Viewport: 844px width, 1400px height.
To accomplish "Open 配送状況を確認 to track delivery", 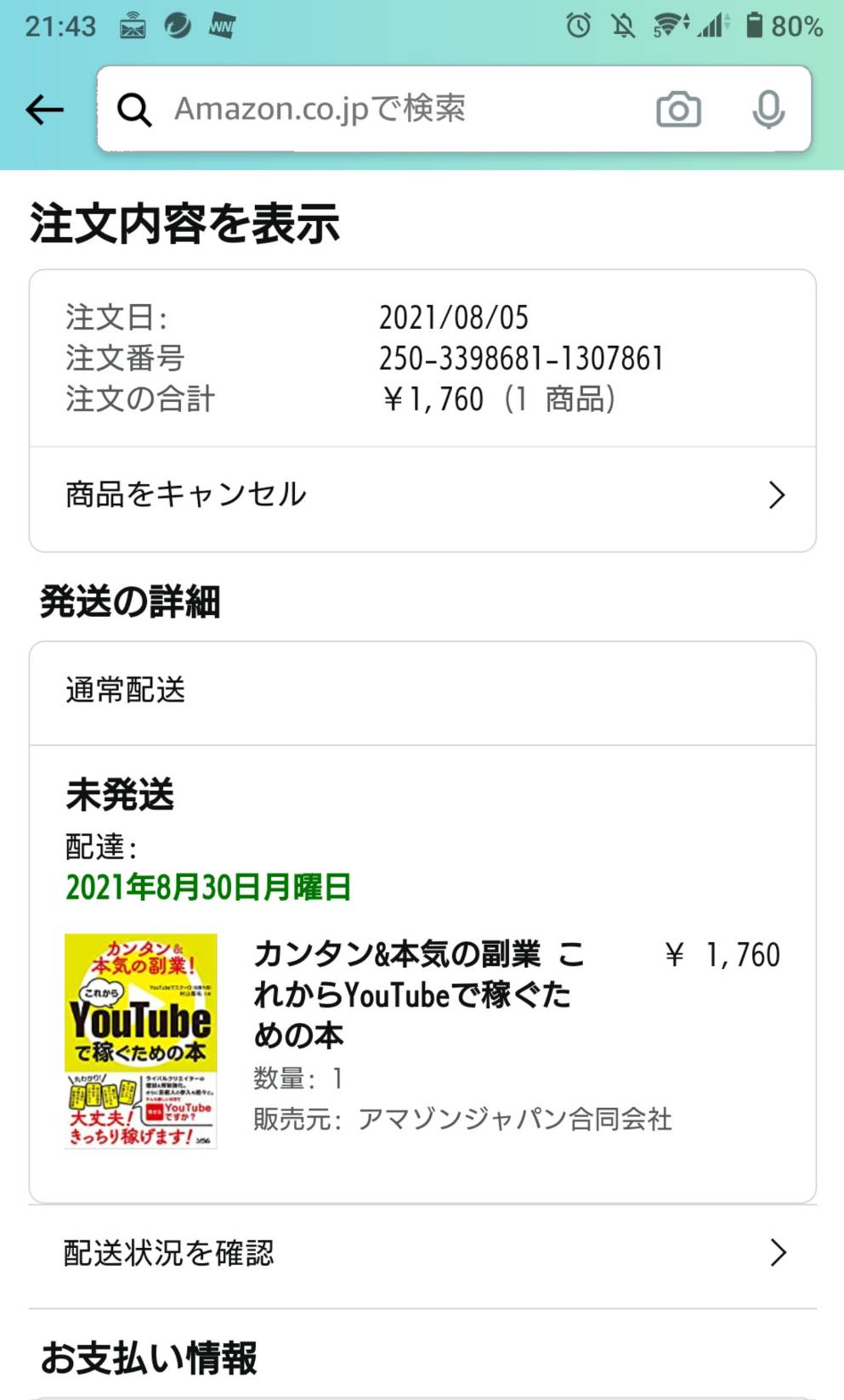I will (422, 1253).
